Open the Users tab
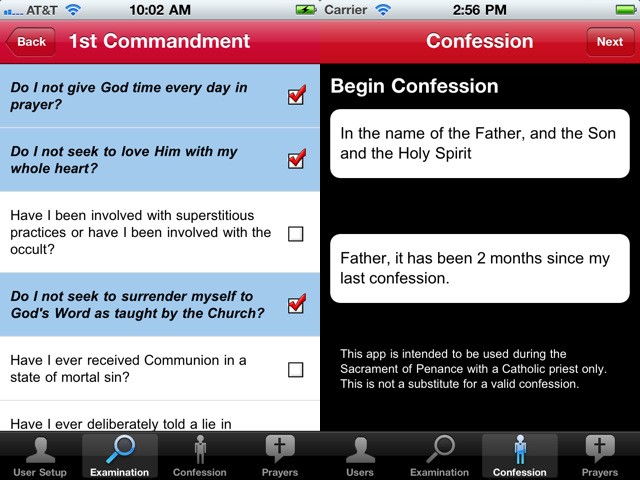Image resolution: width=640 pixels, height=480 pixels. click(x=360, y=456)
